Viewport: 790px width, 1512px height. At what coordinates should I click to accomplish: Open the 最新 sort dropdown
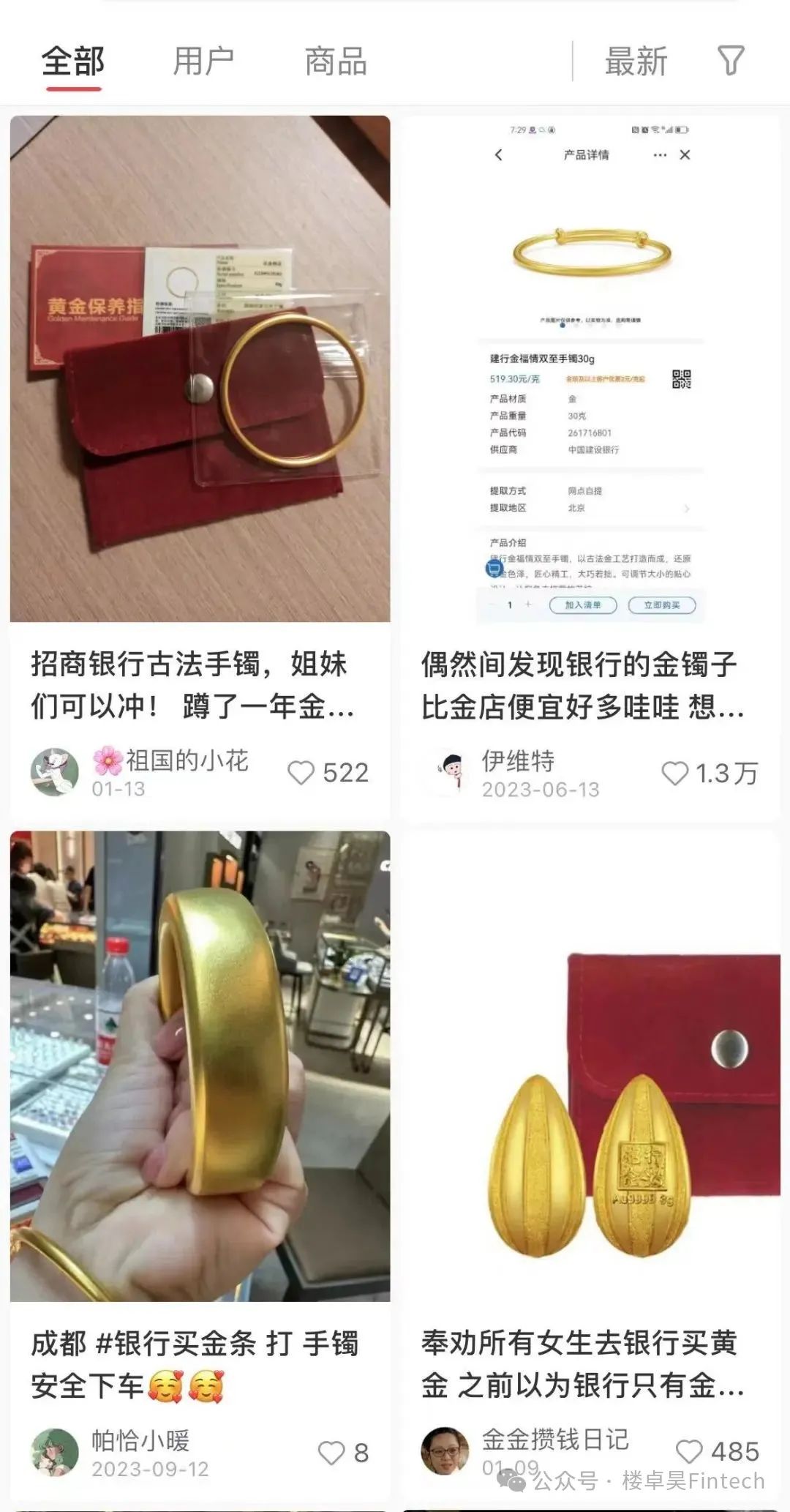pos(636,61)
